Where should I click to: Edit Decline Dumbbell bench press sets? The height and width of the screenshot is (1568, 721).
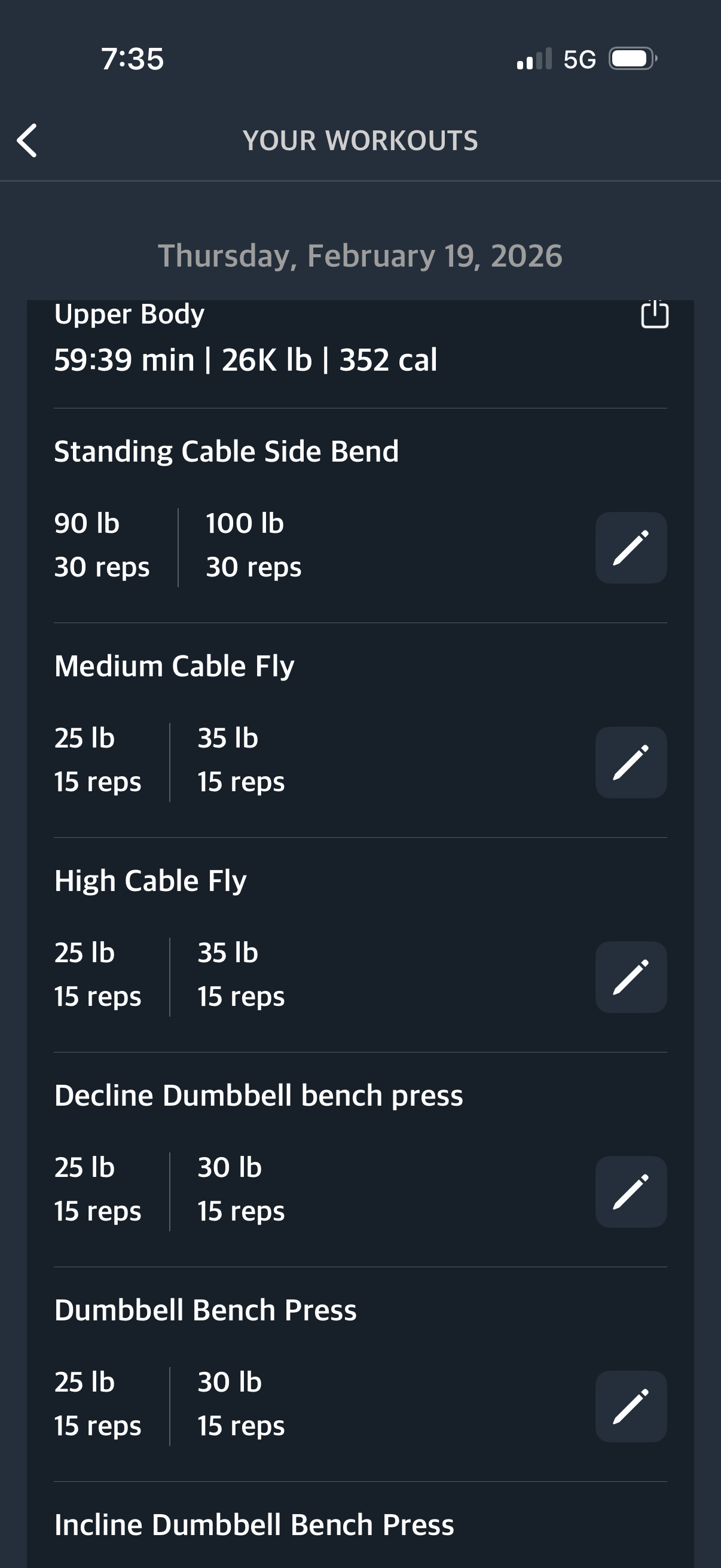pyautogui.click(x=630, y=1192)
